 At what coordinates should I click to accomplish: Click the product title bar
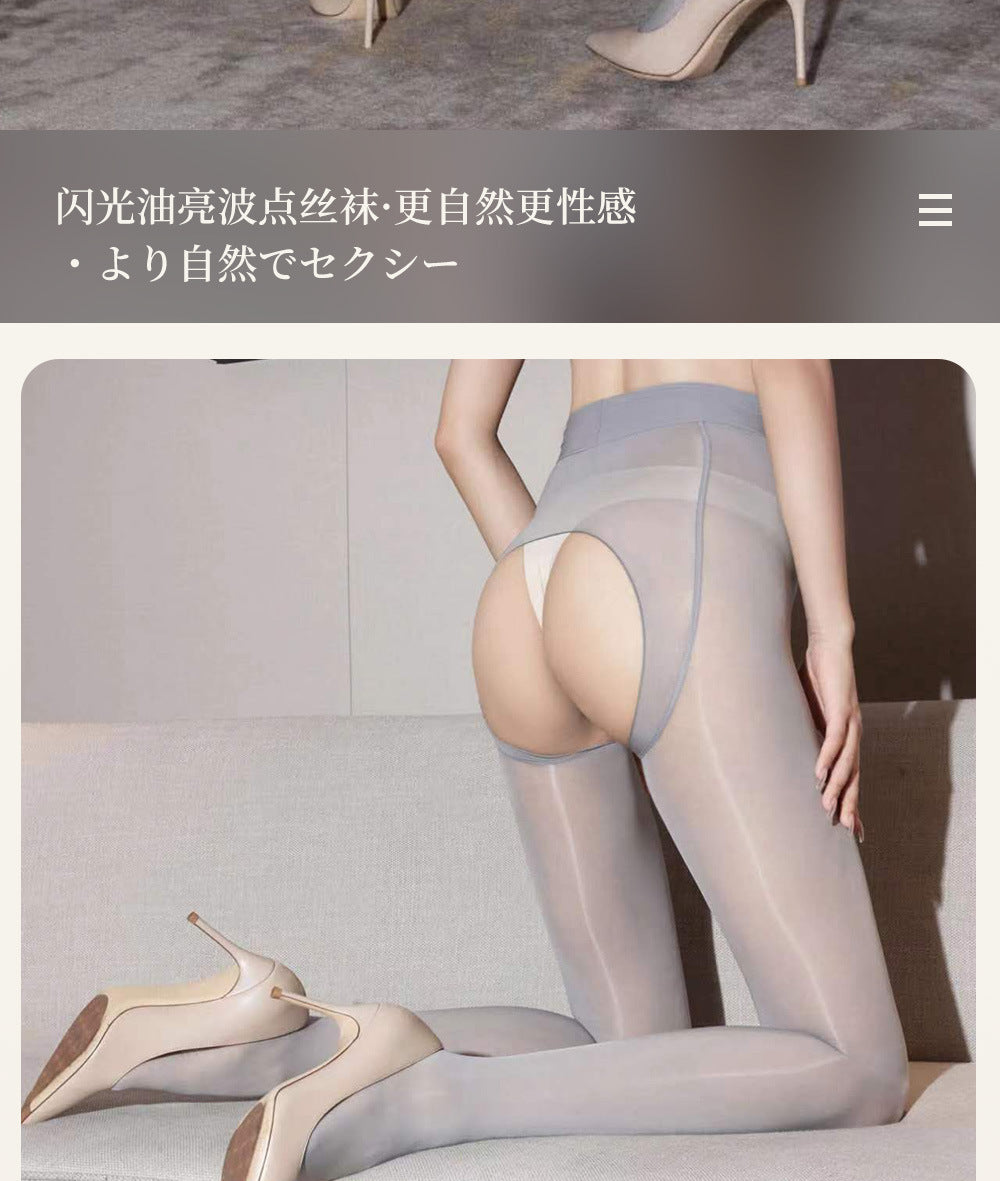click(x=400, y=230)
